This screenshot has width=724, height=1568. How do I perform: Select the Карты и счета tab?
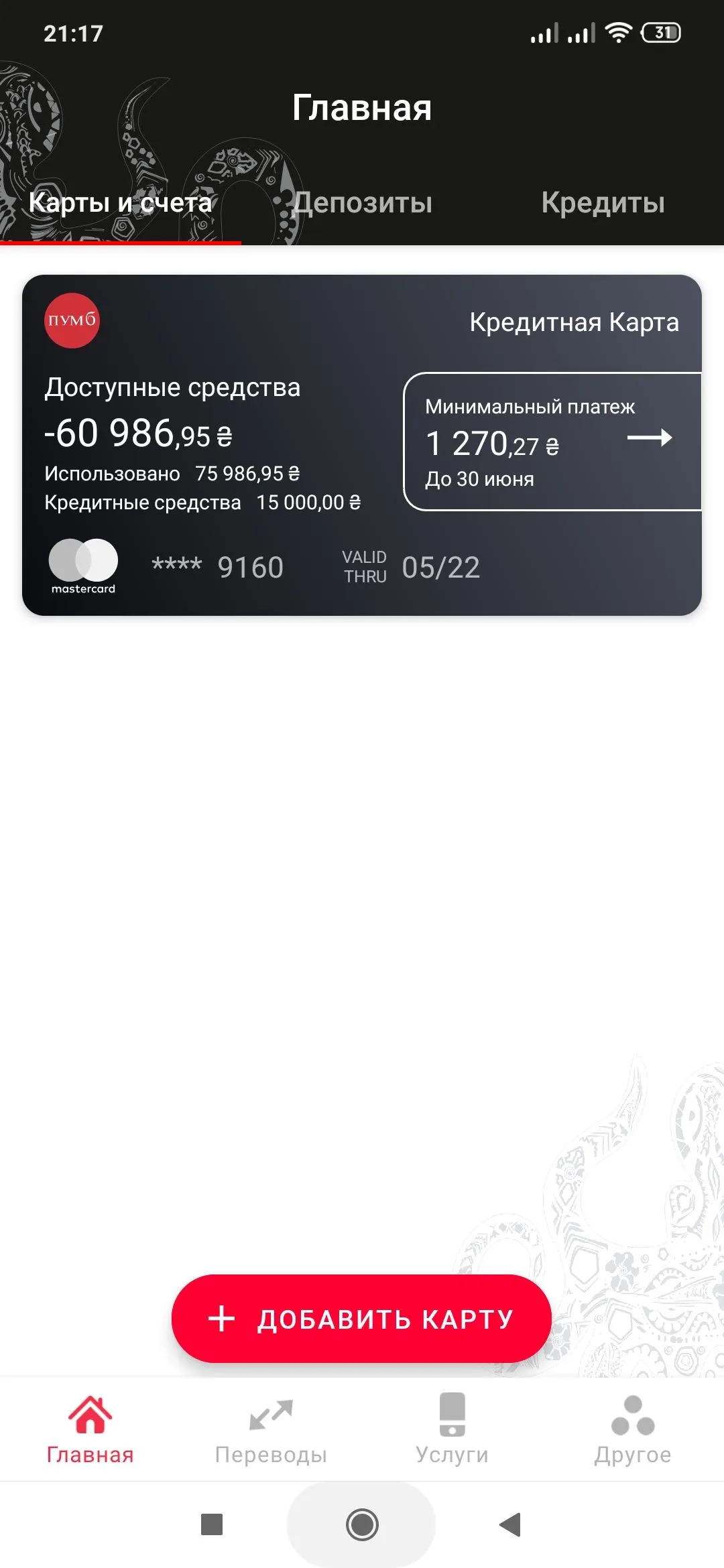tap(121, 203)
